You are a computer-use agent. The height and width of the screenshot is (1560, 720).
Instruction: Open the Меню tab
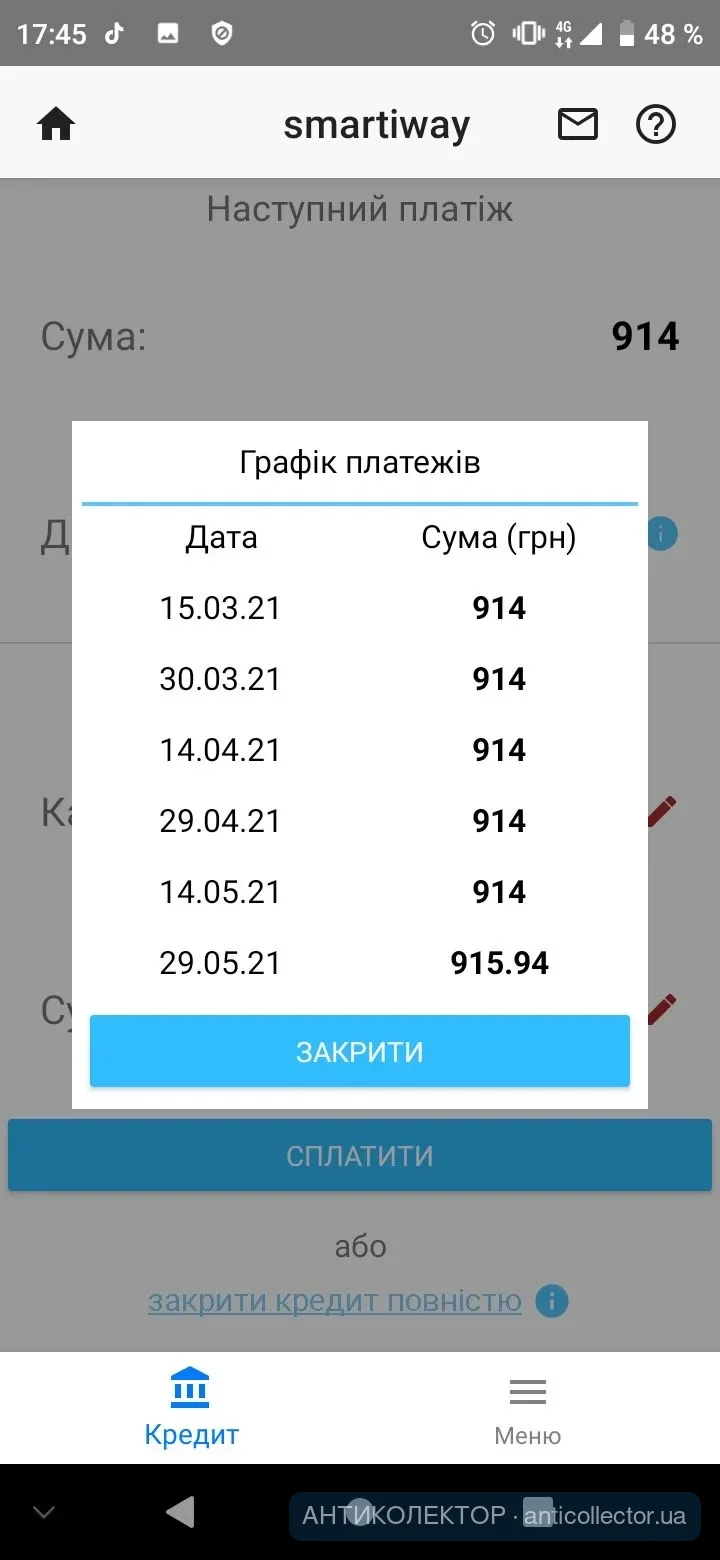click(527, 1408)
